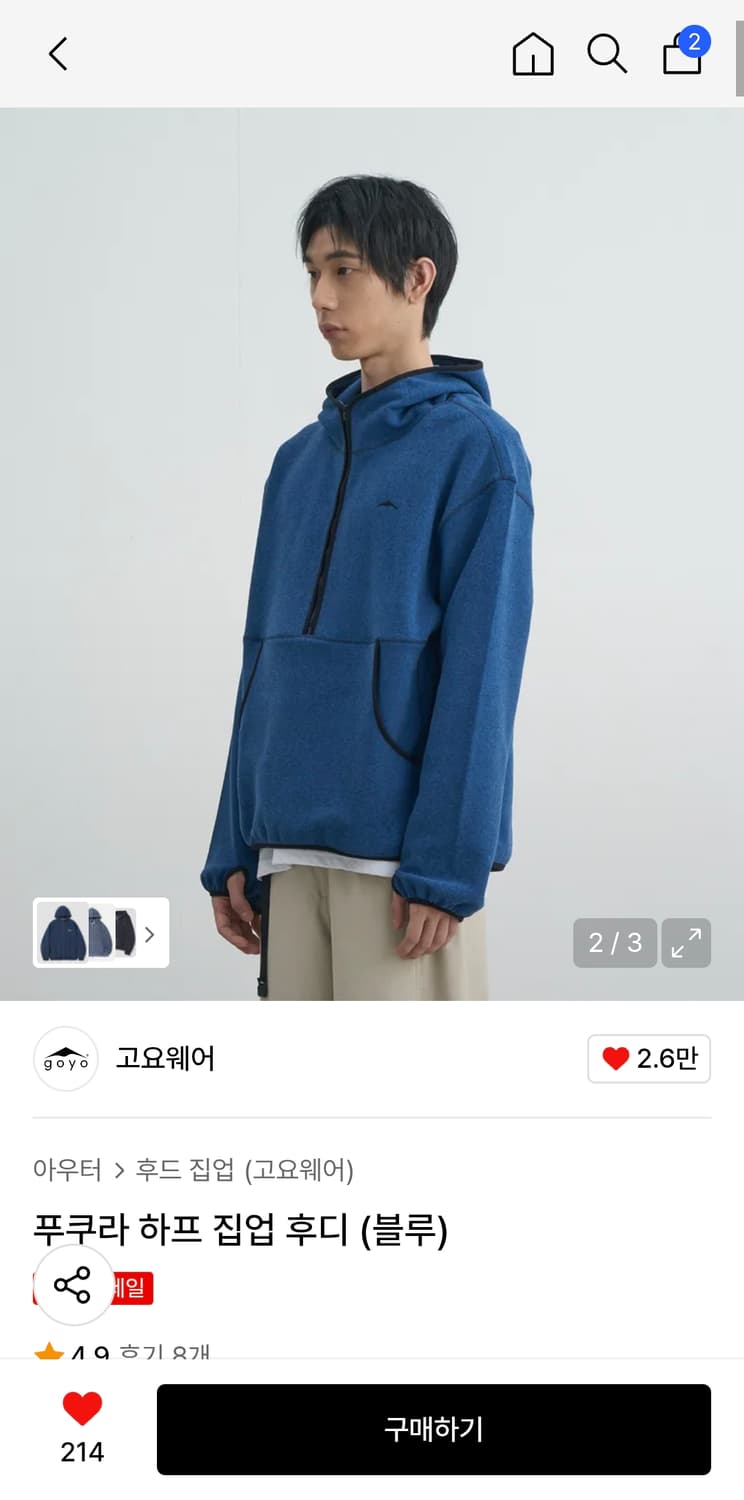Go back with the back arrow
Screen dimensions: 744x1500
(57, 55)
